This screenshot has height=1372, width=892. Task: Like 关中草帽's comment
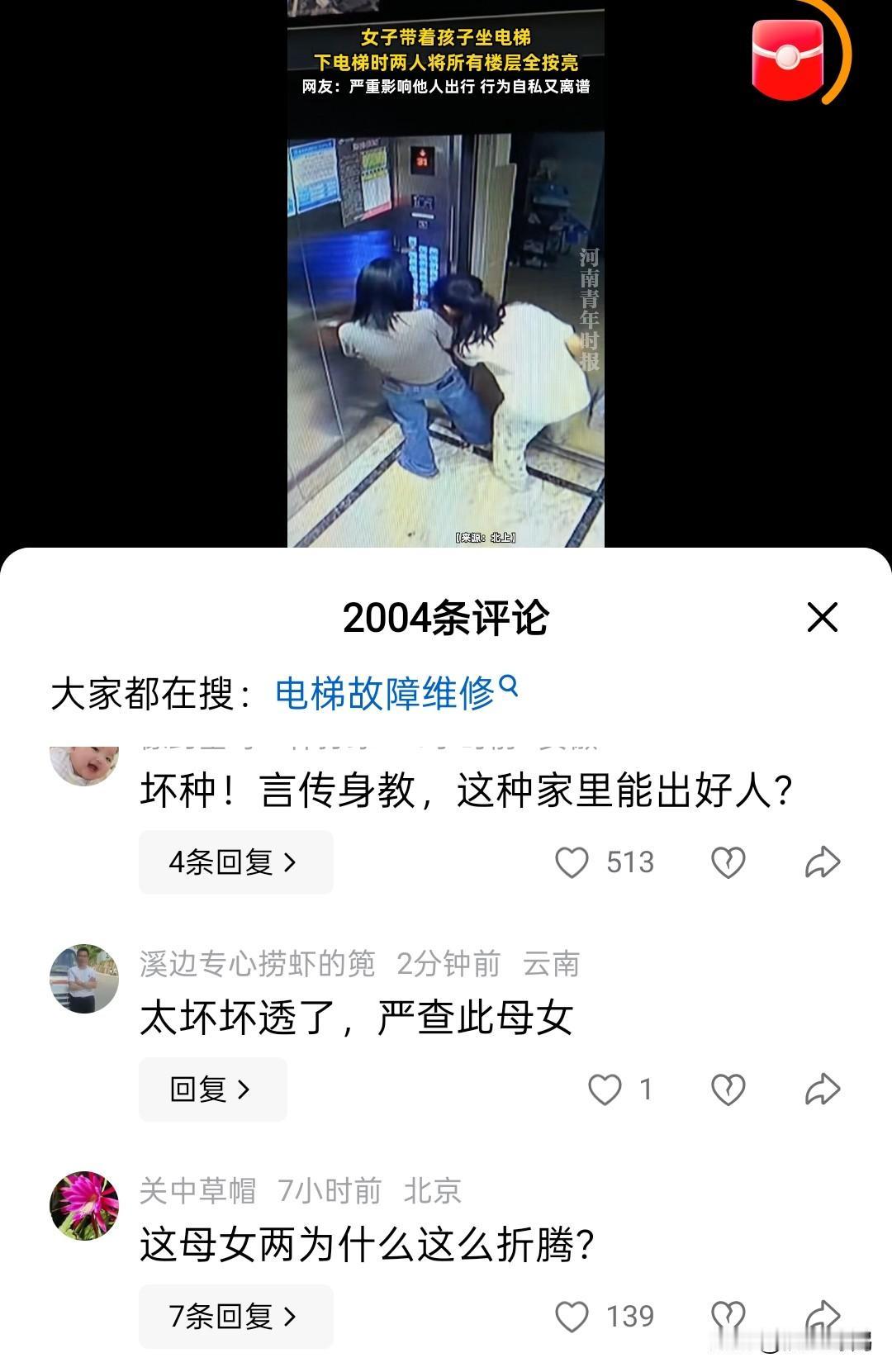click(572, 1317)
